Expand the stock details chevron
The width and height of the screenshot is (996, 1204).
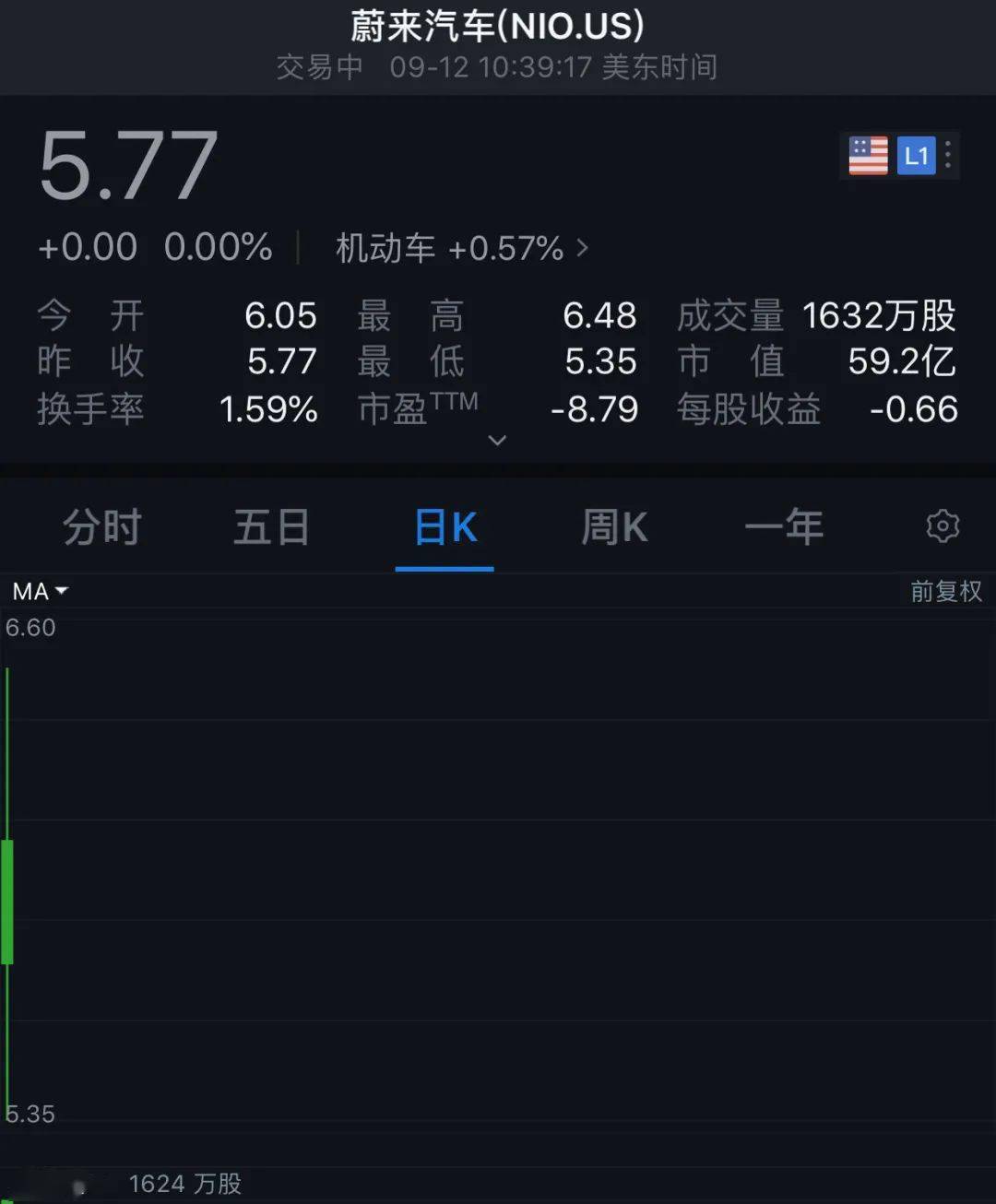tap(498, 441)
